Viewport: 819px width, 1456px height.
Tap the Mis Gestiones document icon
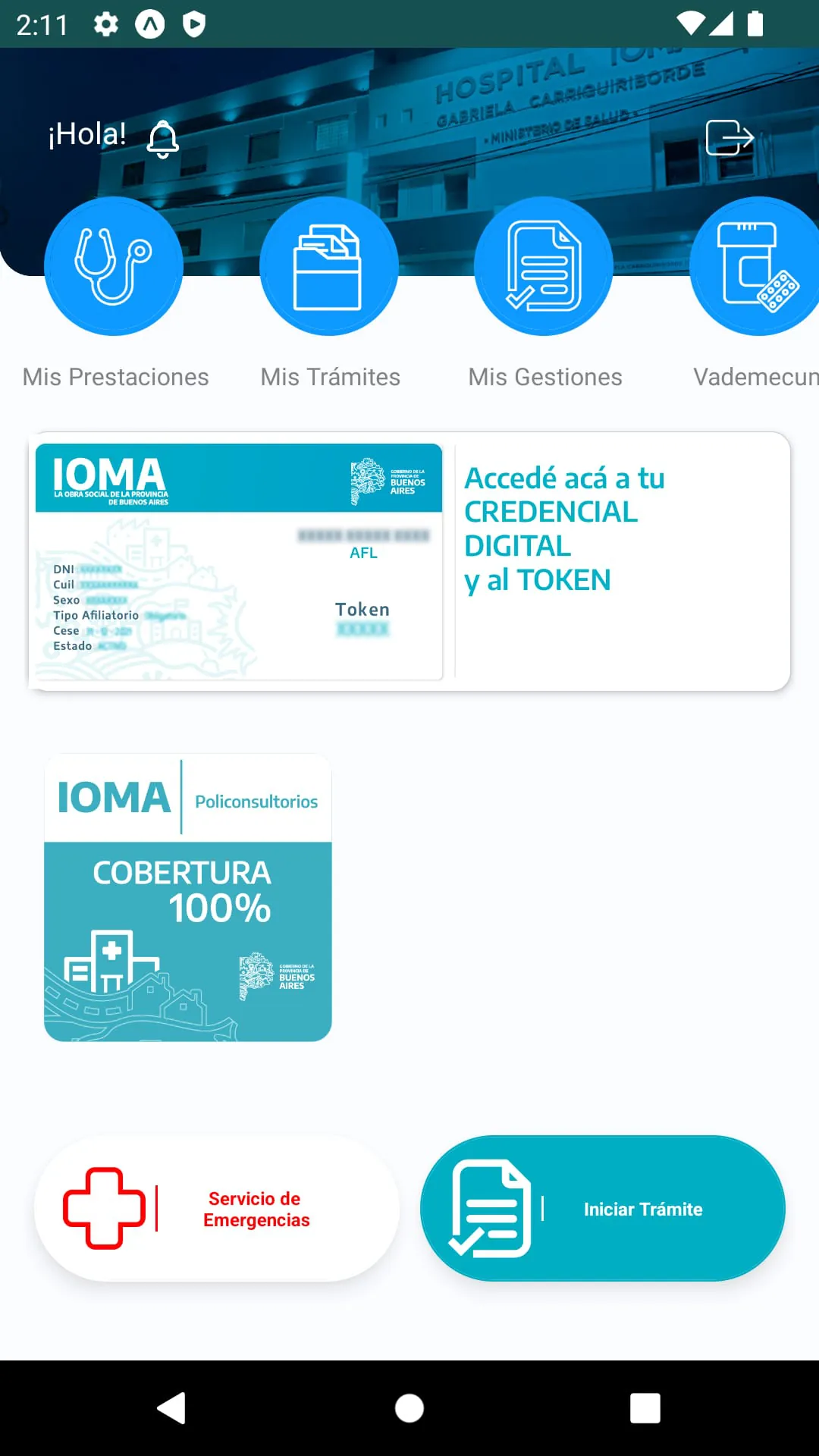pos(543,265)
